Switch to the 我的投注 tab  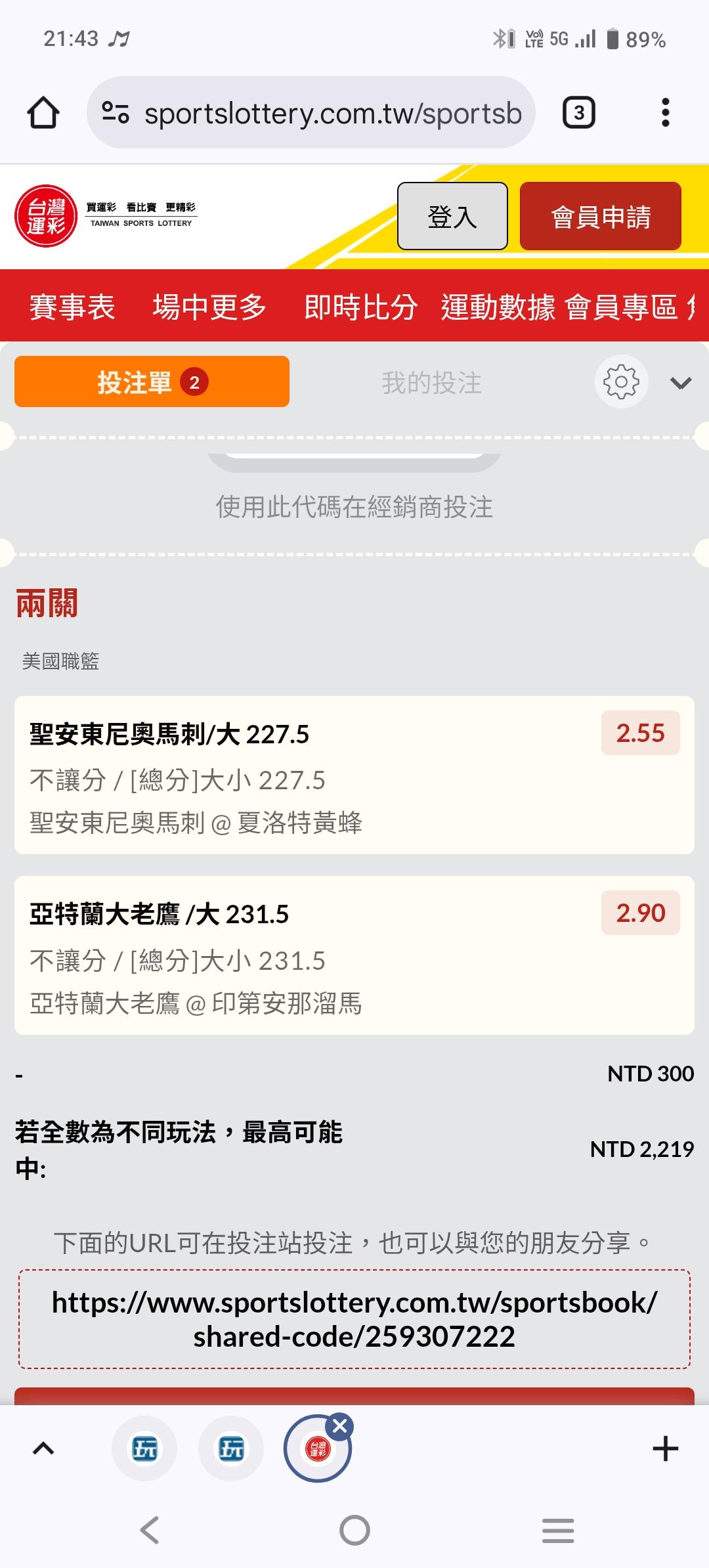[x=431, y=382]
